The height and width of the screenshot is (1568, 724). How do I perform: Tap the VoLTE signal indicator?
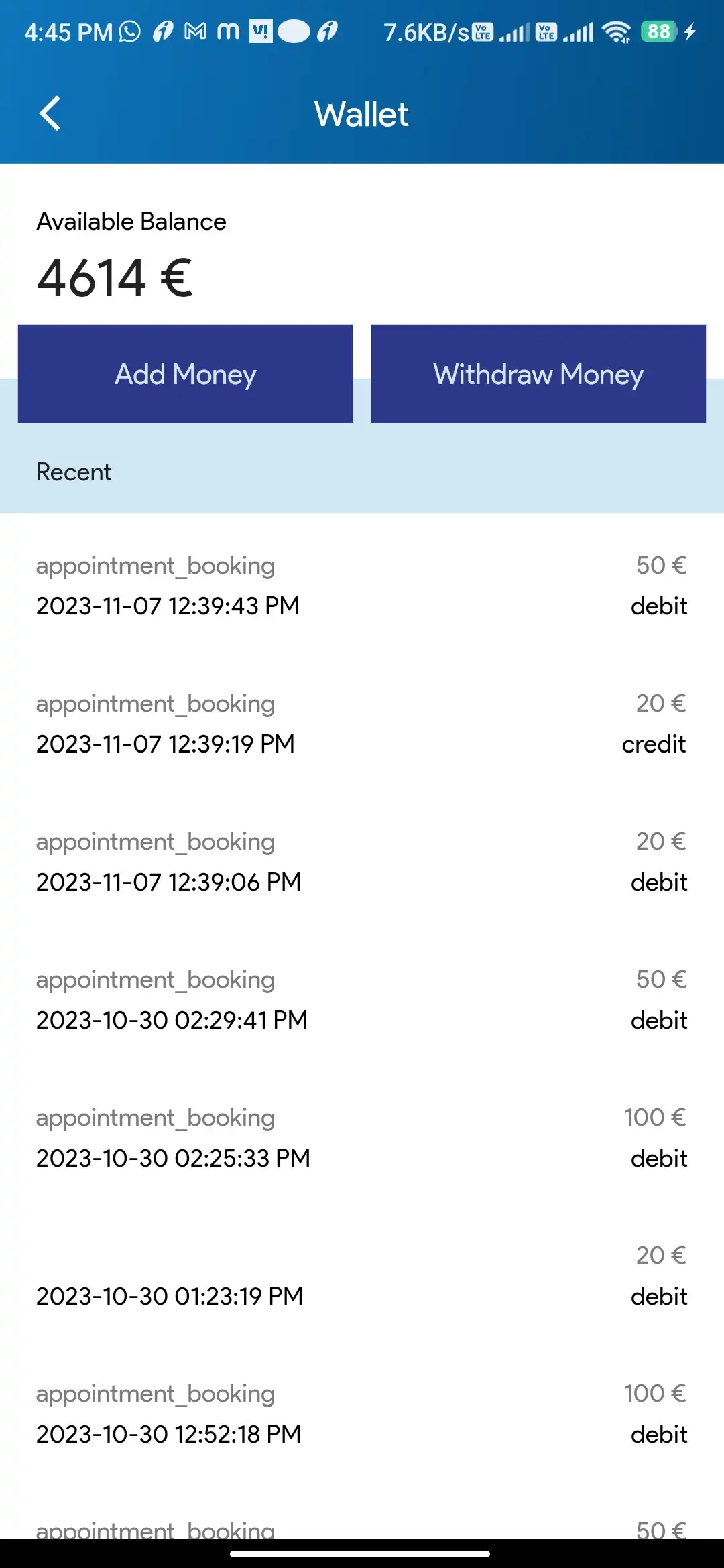(484, 31)
